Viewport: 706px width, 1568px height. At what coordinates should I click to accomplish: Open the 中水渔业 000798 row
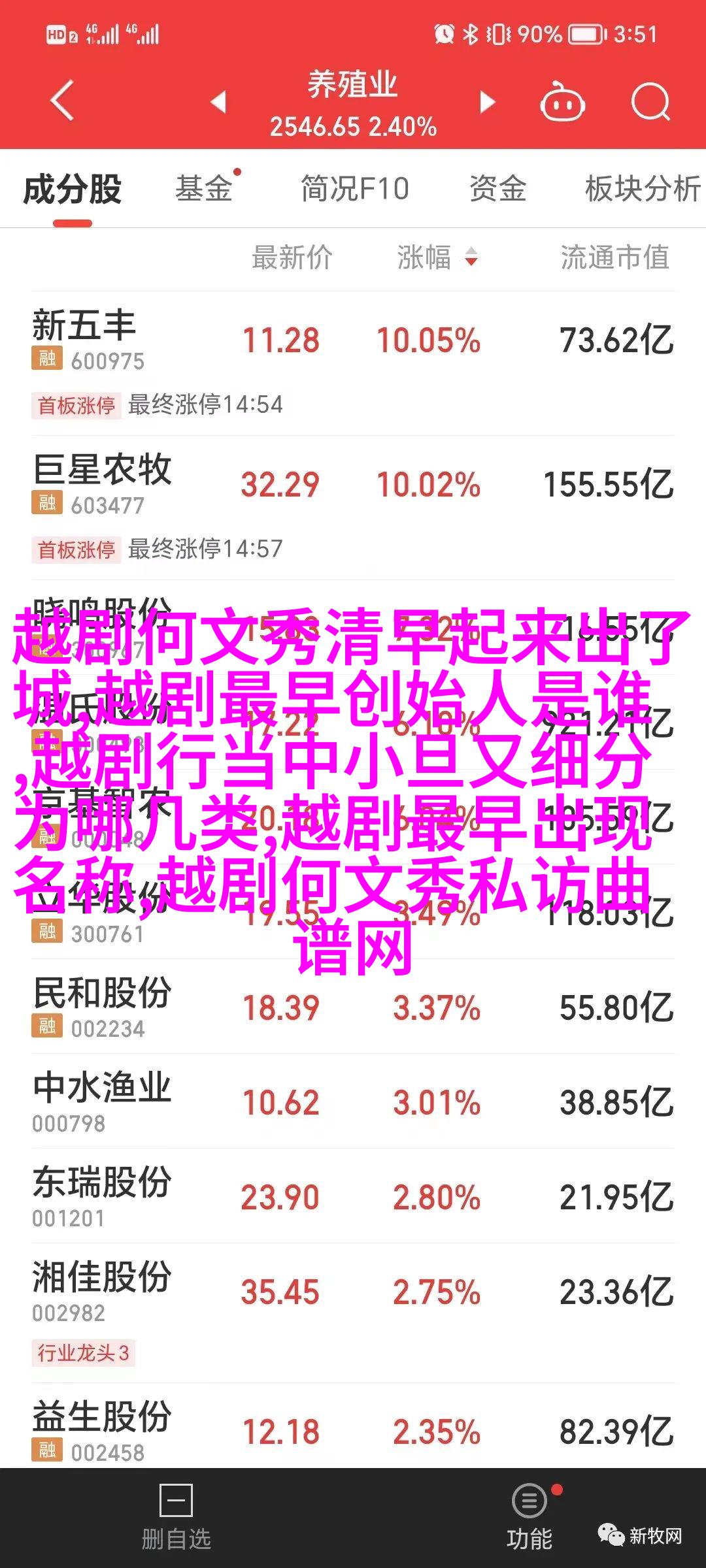pyautogui.click(x=353, y=1102)
